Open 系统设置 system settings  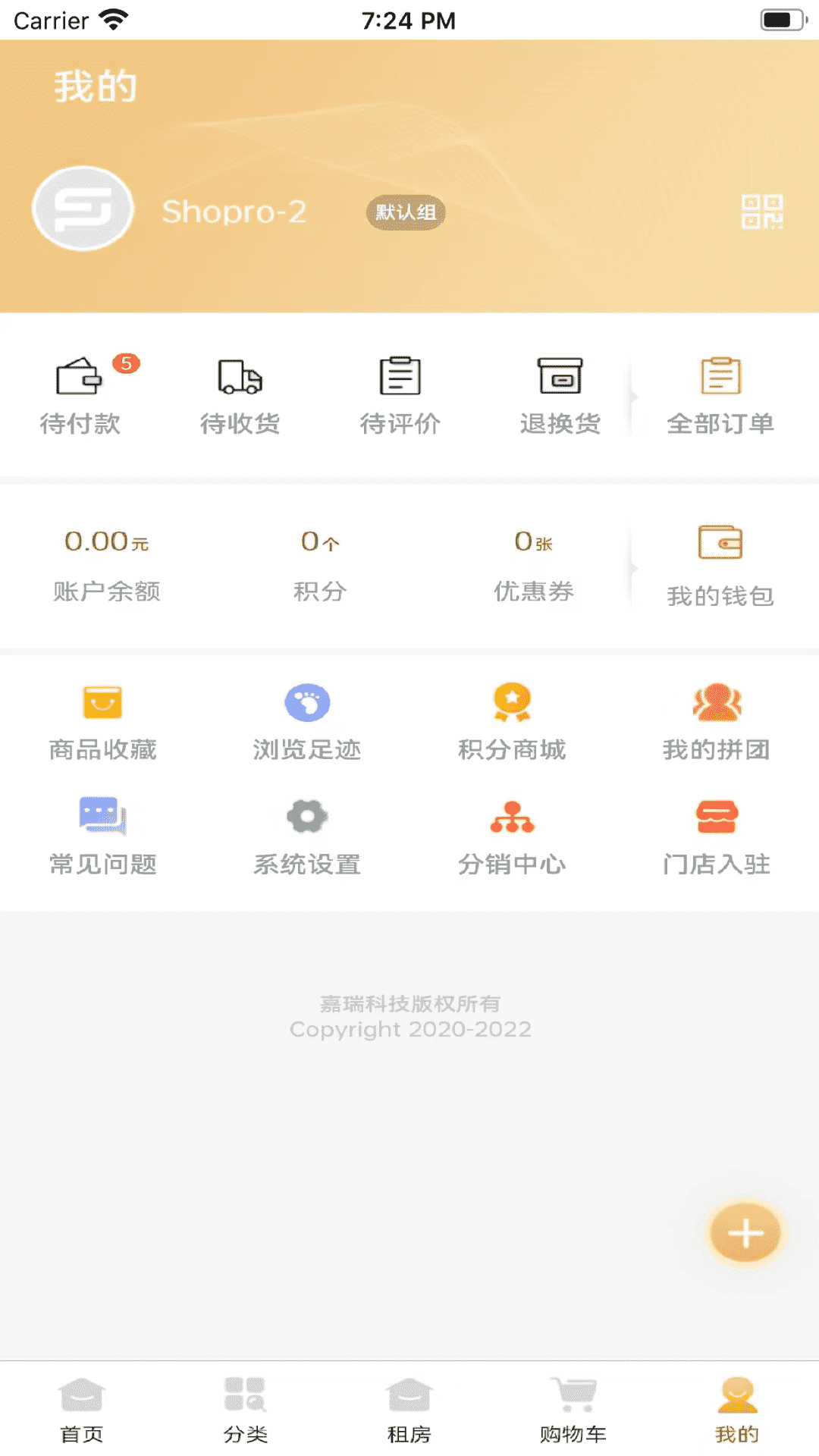click(307, 836)
